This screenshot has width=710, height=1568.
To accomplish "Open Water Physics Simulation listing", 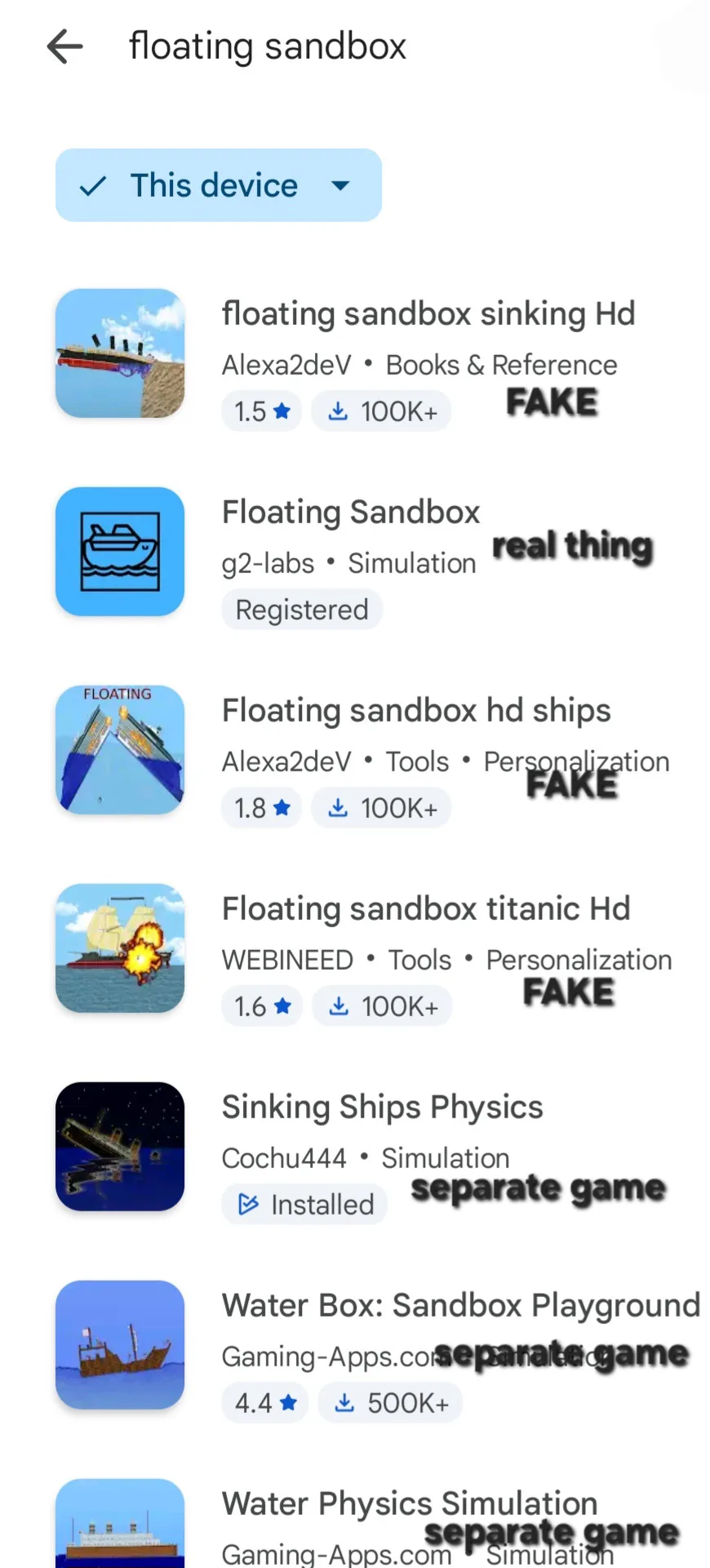I will (410, 1504).
